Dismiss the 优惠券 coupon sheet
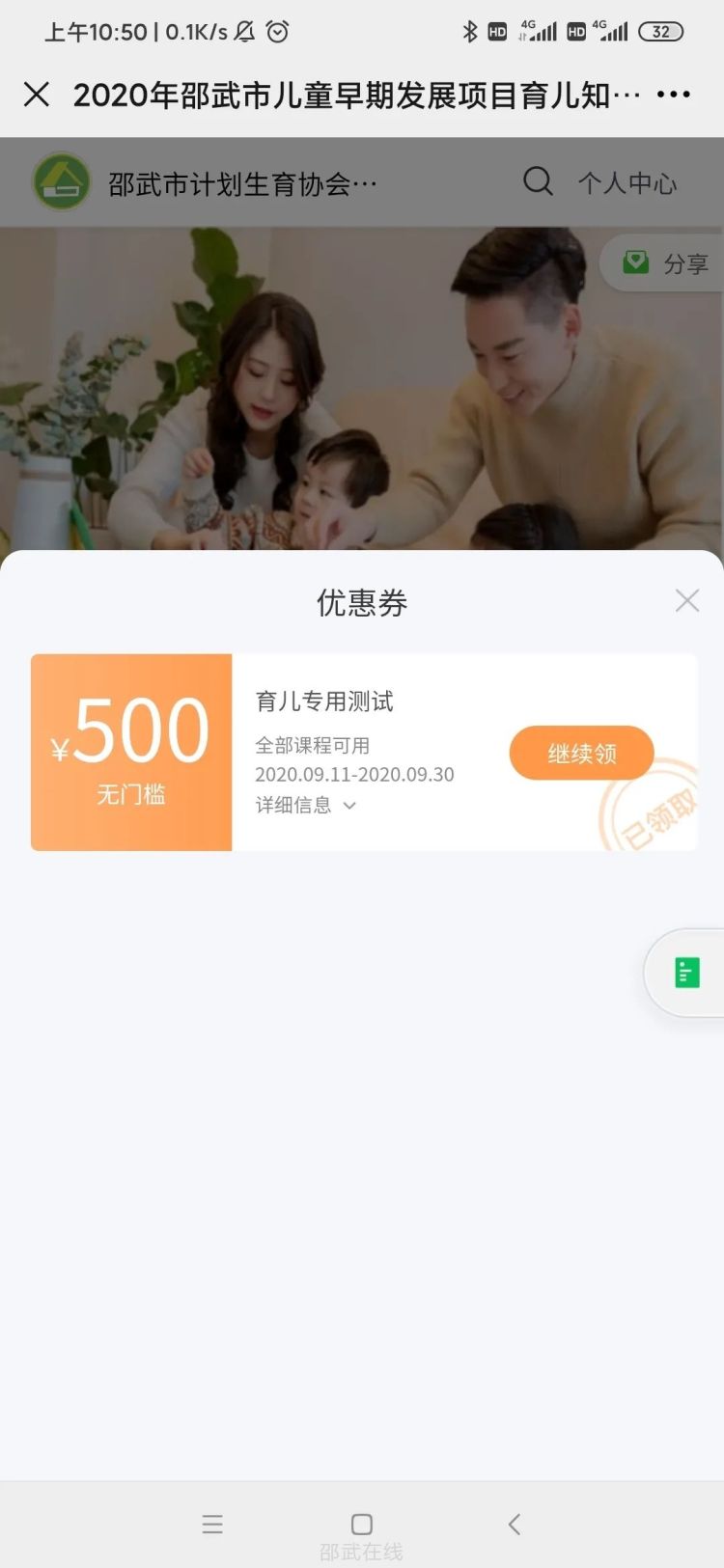 tap(686, 601)
